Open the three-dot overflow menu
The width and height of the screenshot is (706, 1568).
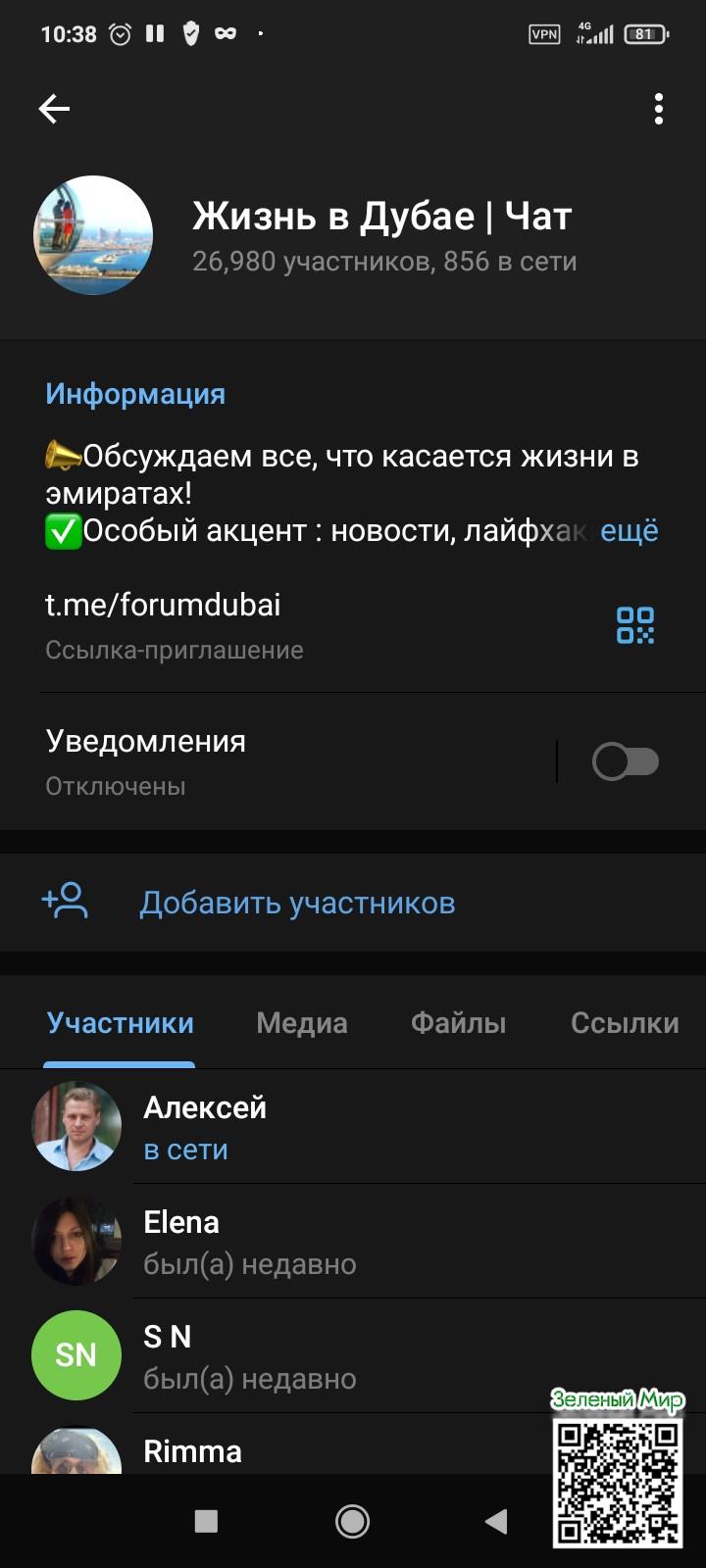(x=658, y=109)
